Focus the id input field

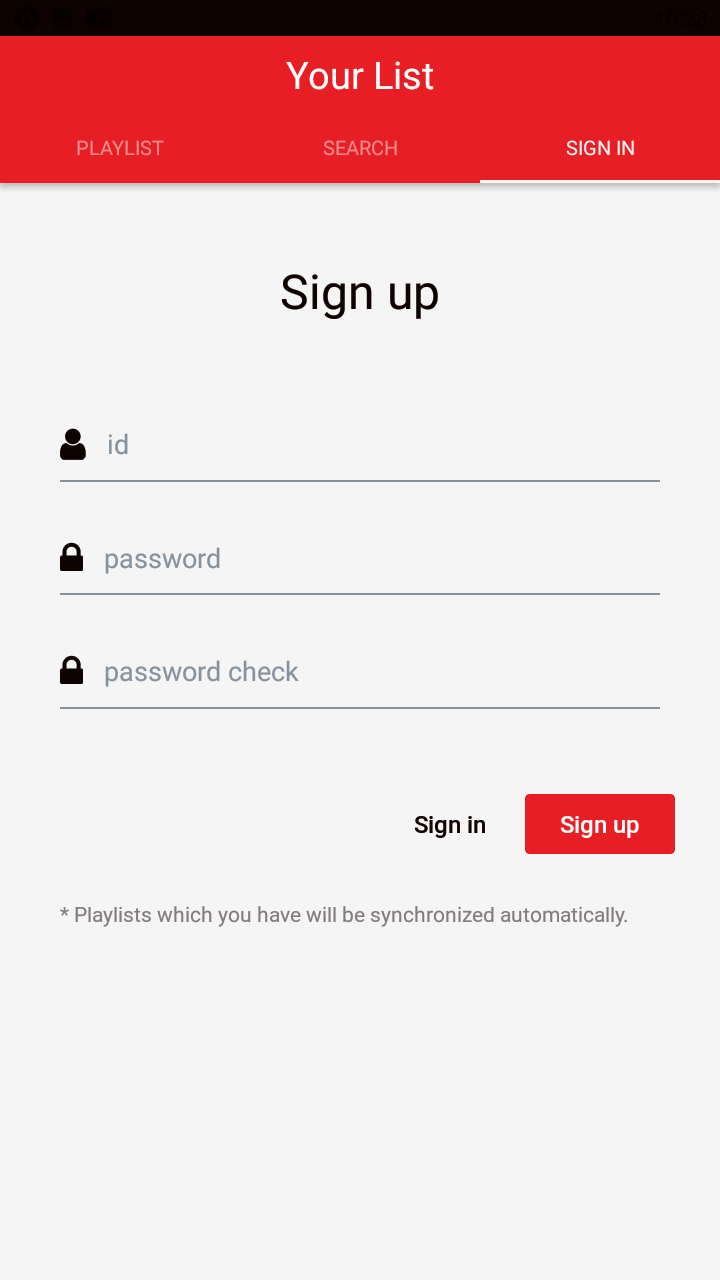380,445
